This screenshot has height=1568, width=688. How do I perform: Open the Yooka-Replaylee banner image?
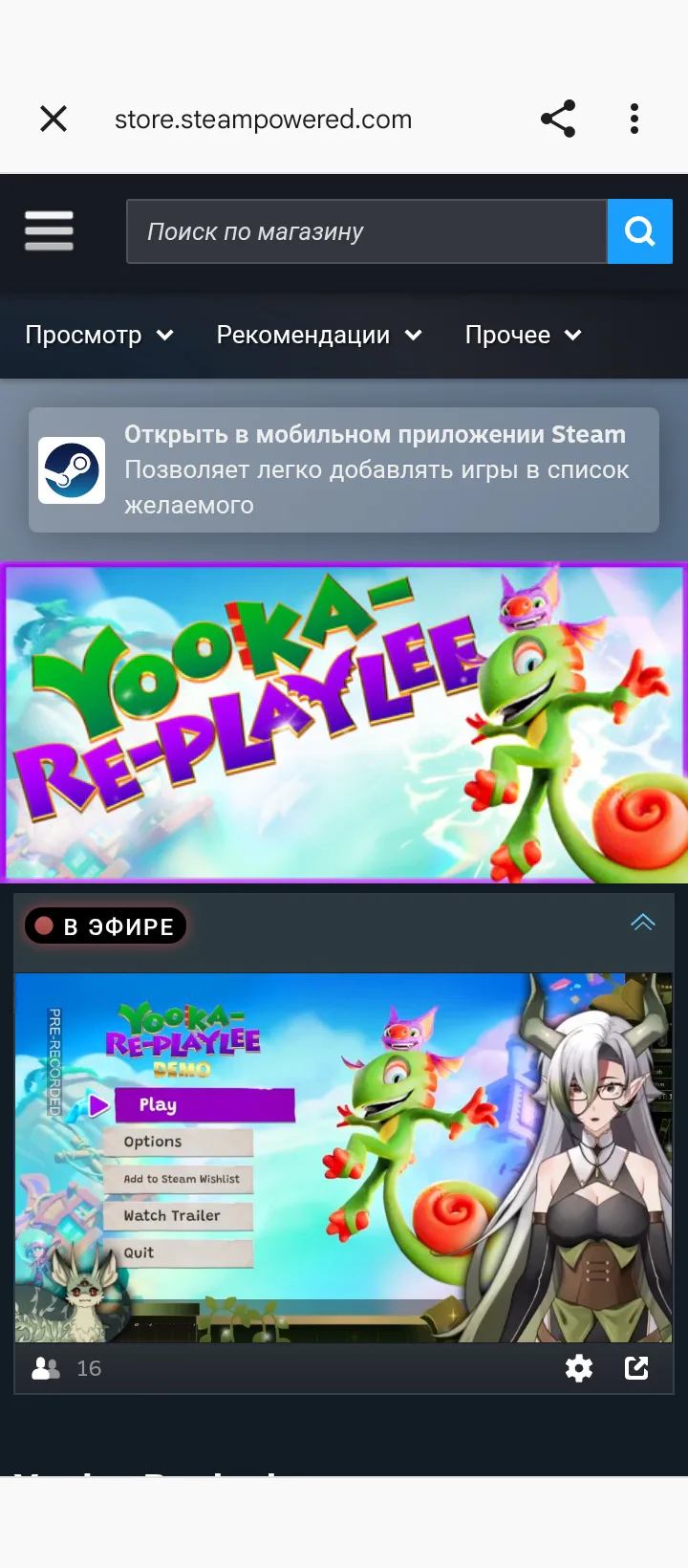coord(344,723)
